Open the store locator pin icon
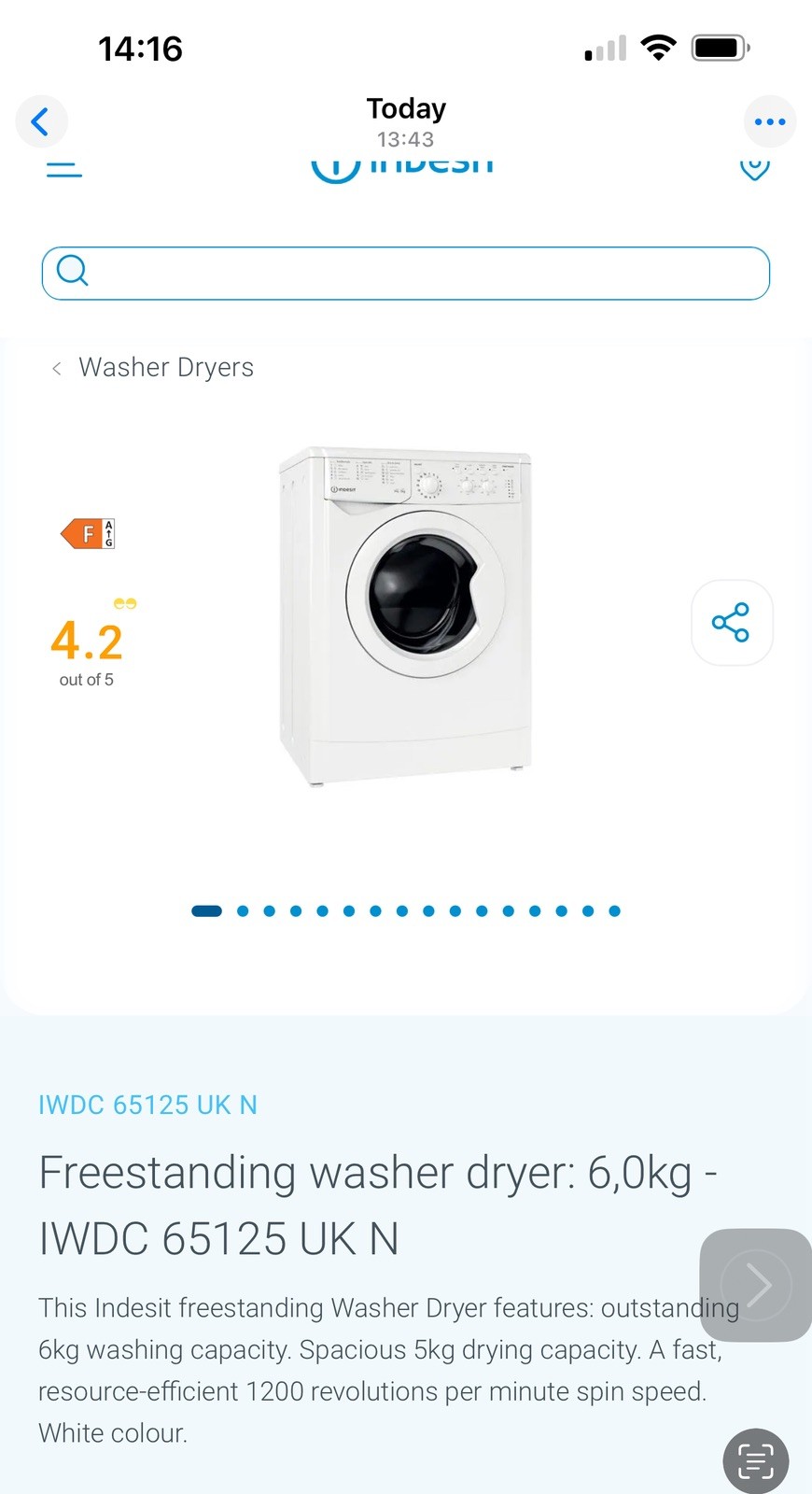The image size is (812, 1494). 754,168
